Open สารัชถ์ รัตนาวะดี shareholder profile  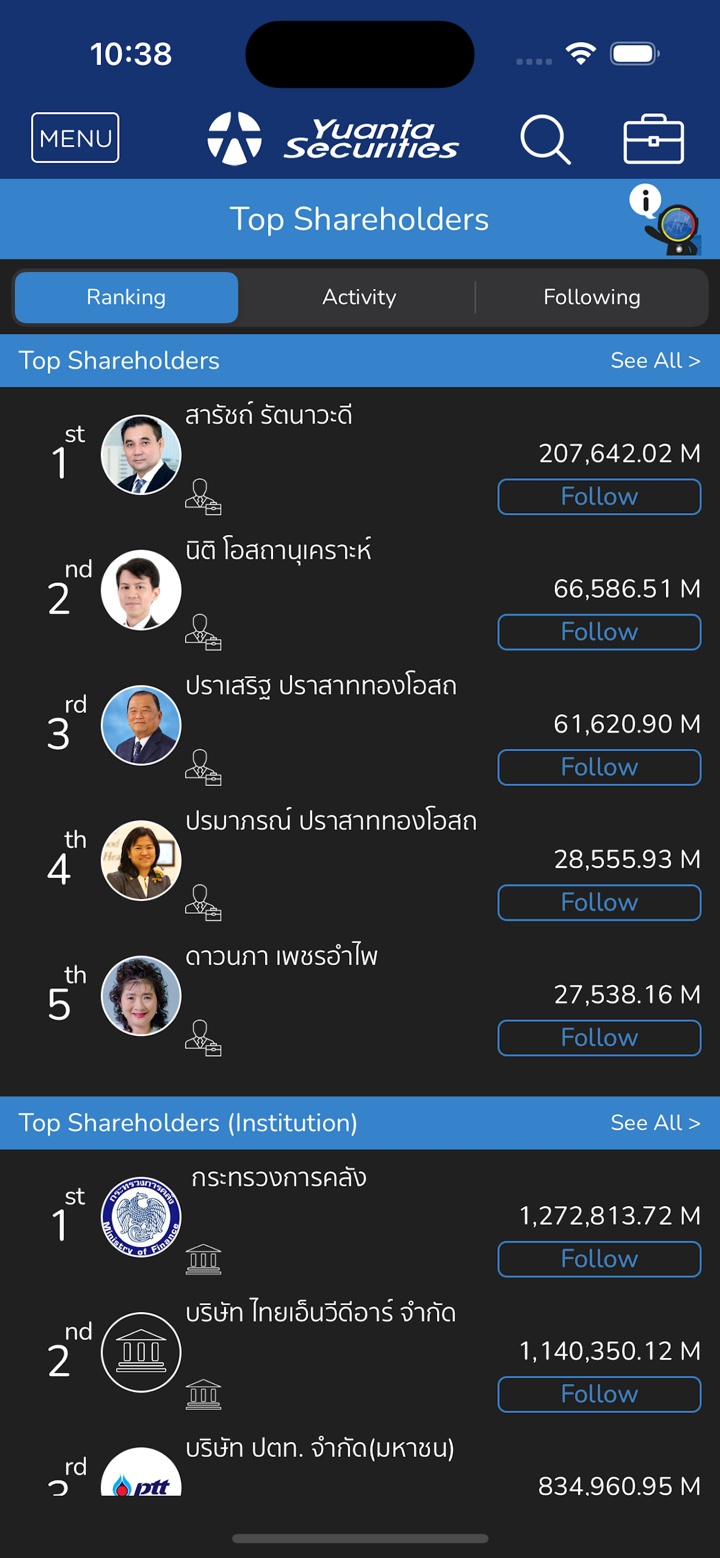click(x=268, y=416)
